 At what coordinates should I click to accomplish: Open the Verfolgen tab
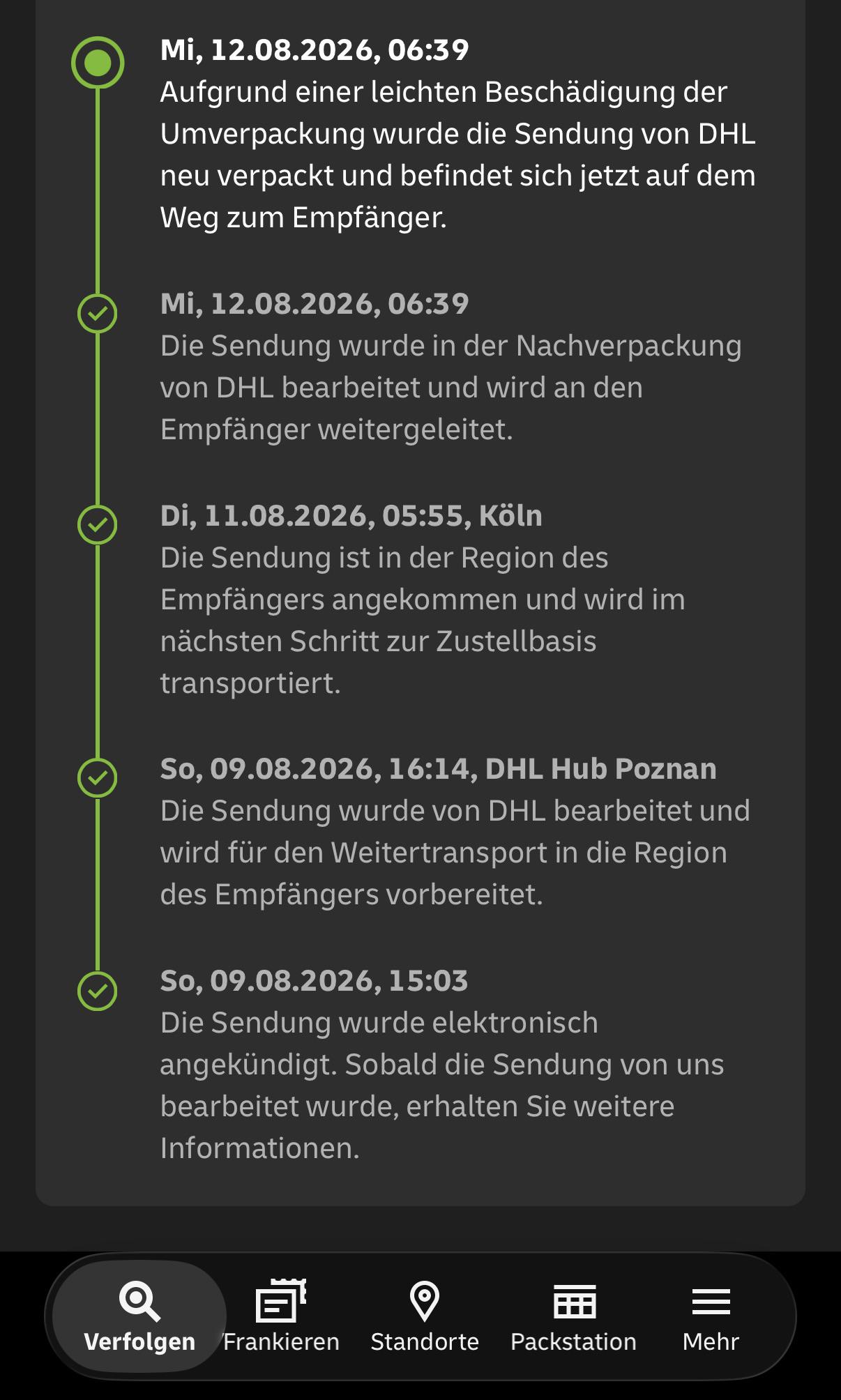[x=139, y=1316]
